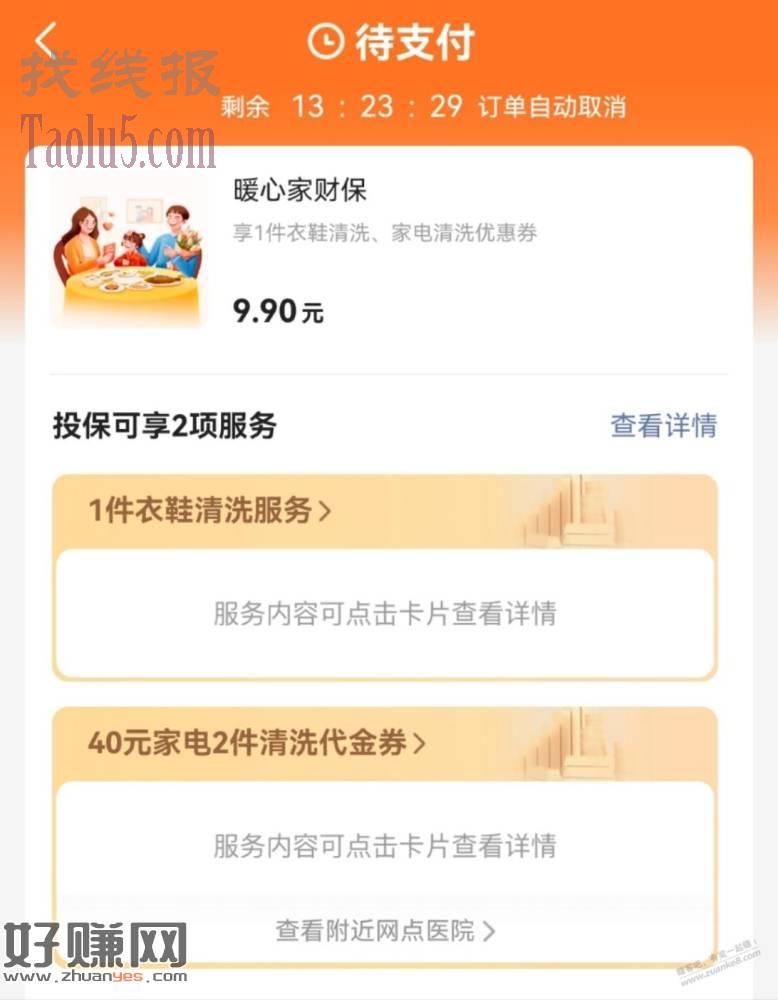Open the 1件衣鞋清洗服务 card
The width and height of the screenshot is (778, 1000).
click(x=210, y=511)
